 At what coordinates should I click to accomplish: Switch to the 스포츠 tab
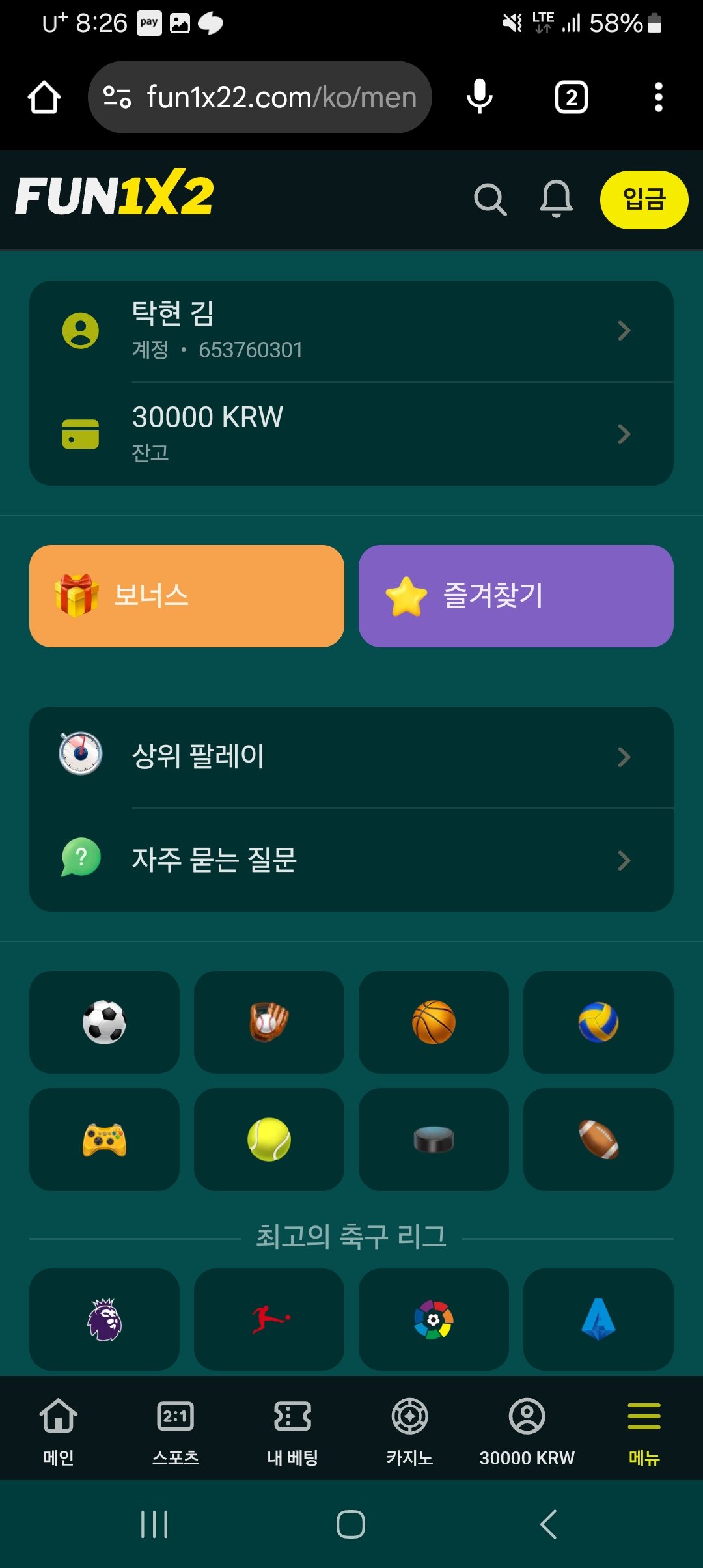tap(176, 1430)
